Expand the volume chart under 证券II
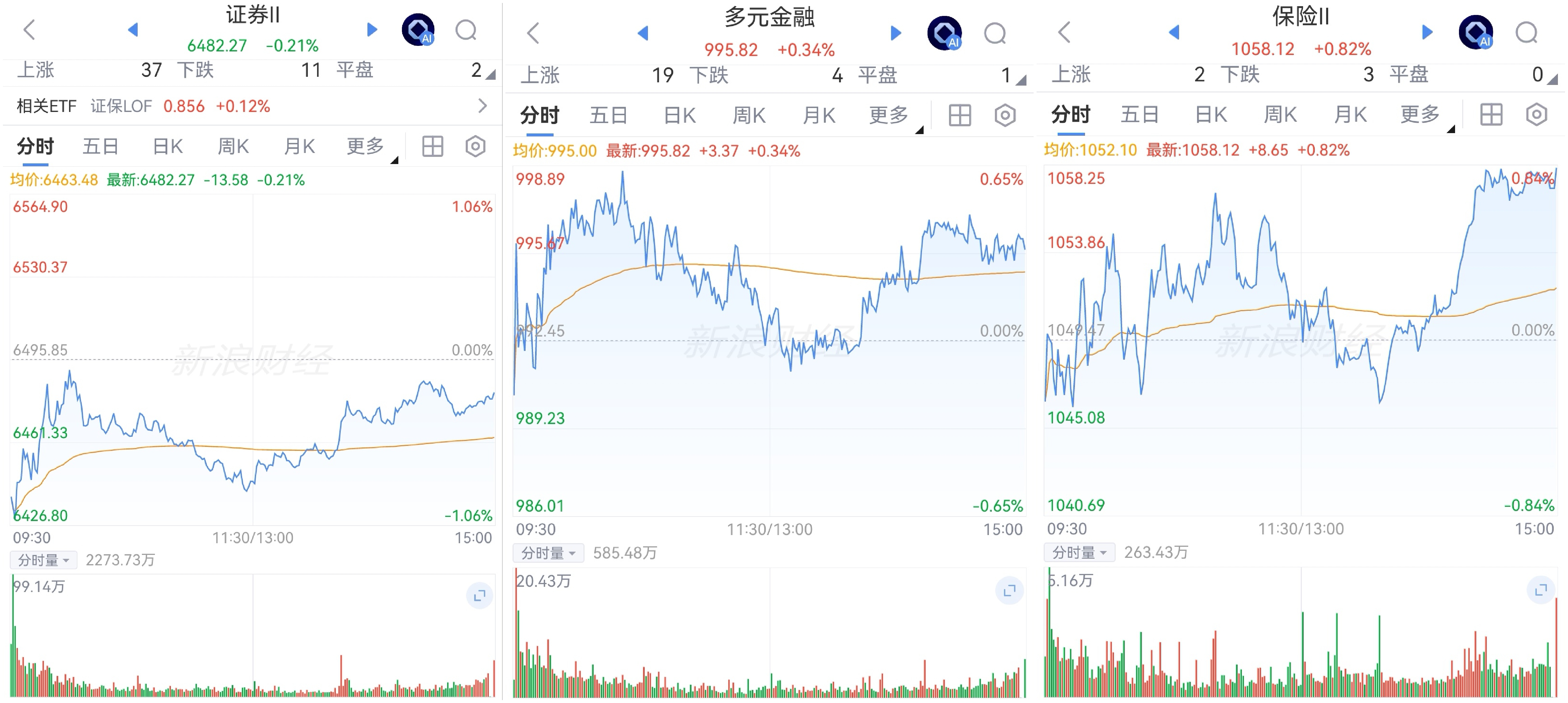 [x=480, y=595]
